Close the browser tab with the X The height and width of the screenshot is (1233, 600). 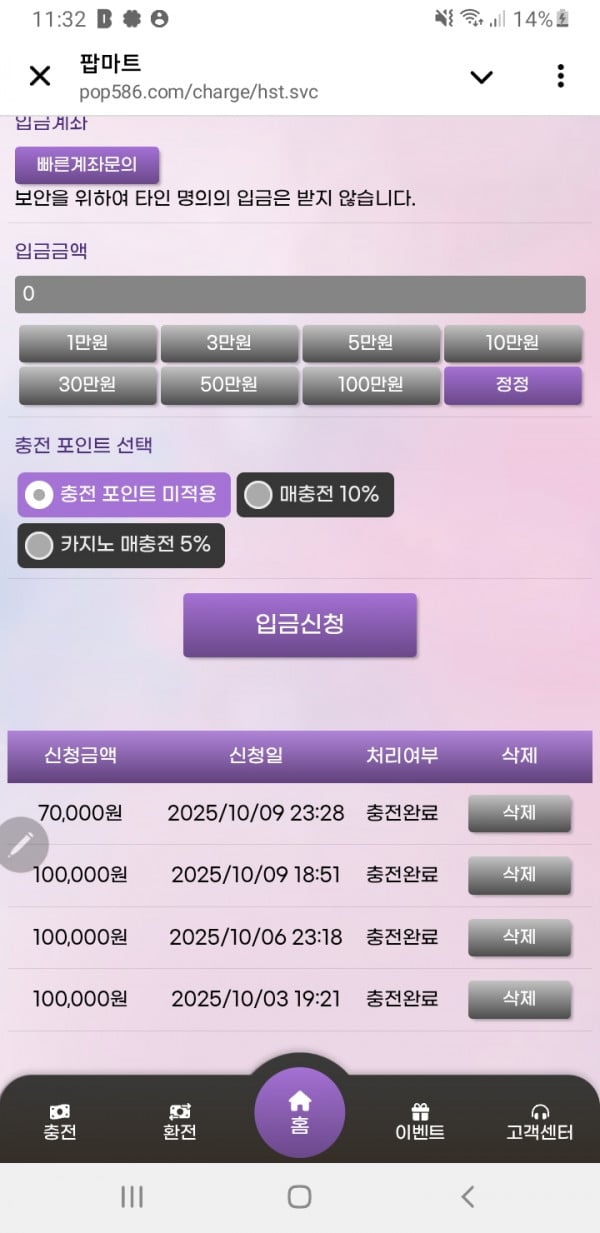pyautogui.click(x=39, y=76)
